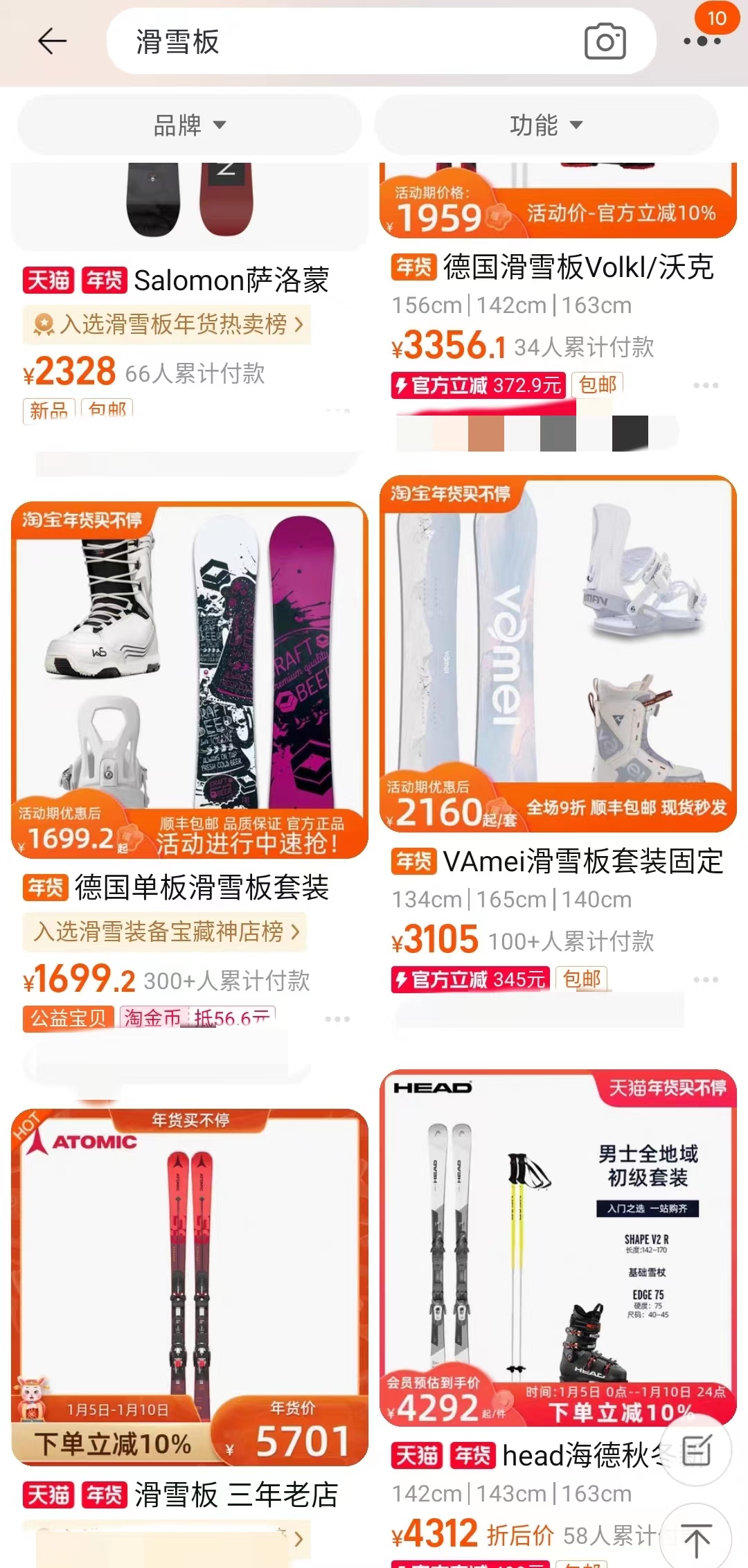Tap the ellipsis beside the VAmei listing
Image resolution: width=748 pixels, height=1568 pixels.
pos(706,979)
